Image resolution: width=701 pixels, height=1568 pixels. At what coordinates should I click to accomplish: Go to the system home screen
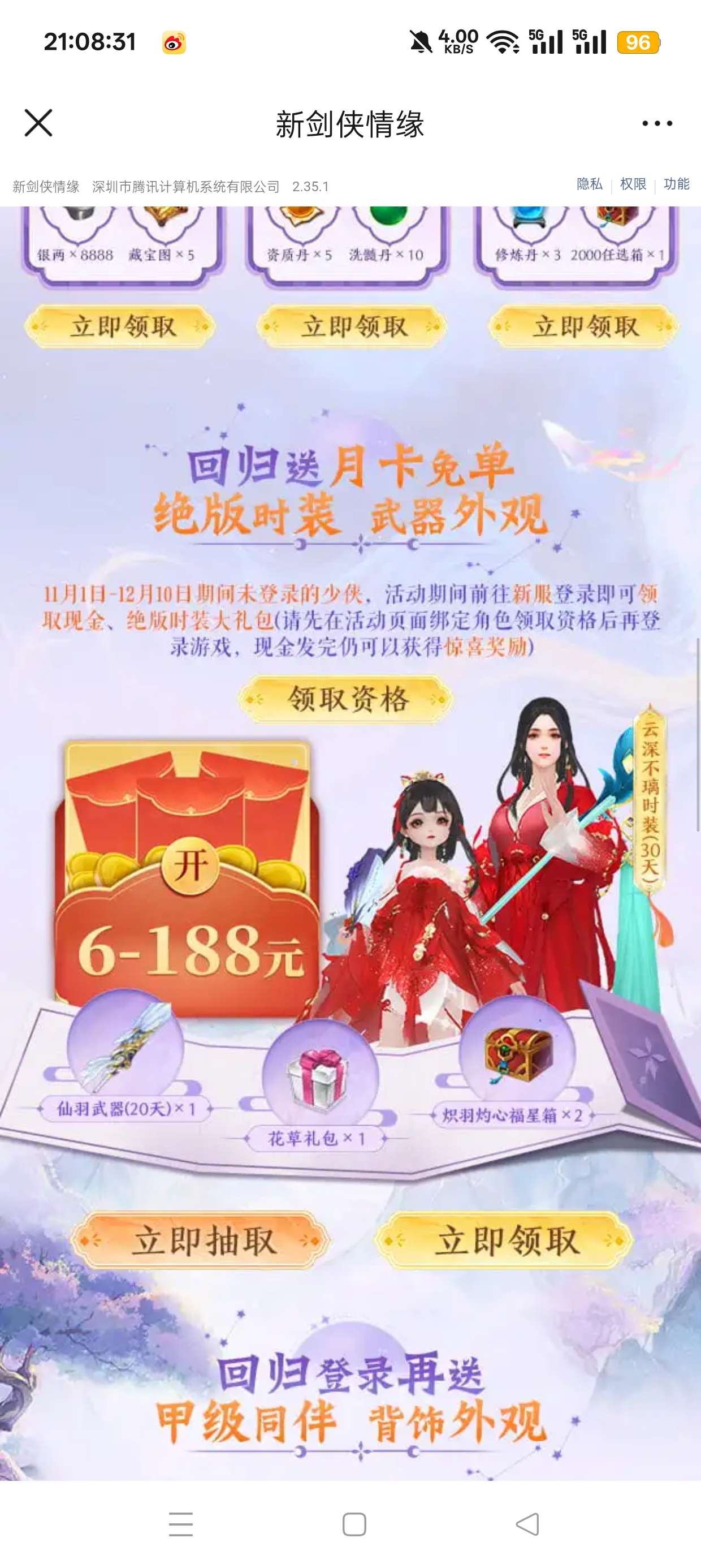tap(354, 1525)
